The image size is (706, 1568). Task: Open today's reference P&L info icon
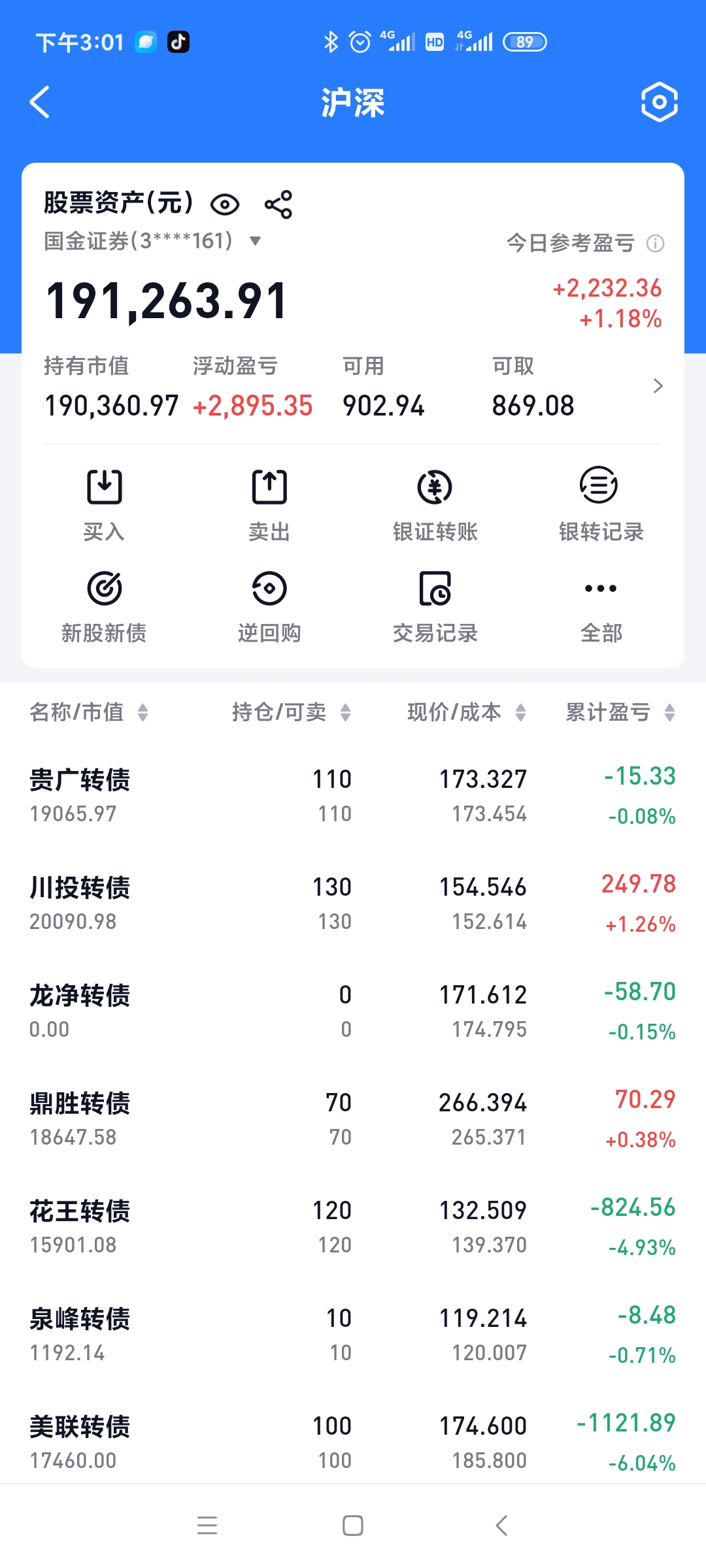(655, 244)
